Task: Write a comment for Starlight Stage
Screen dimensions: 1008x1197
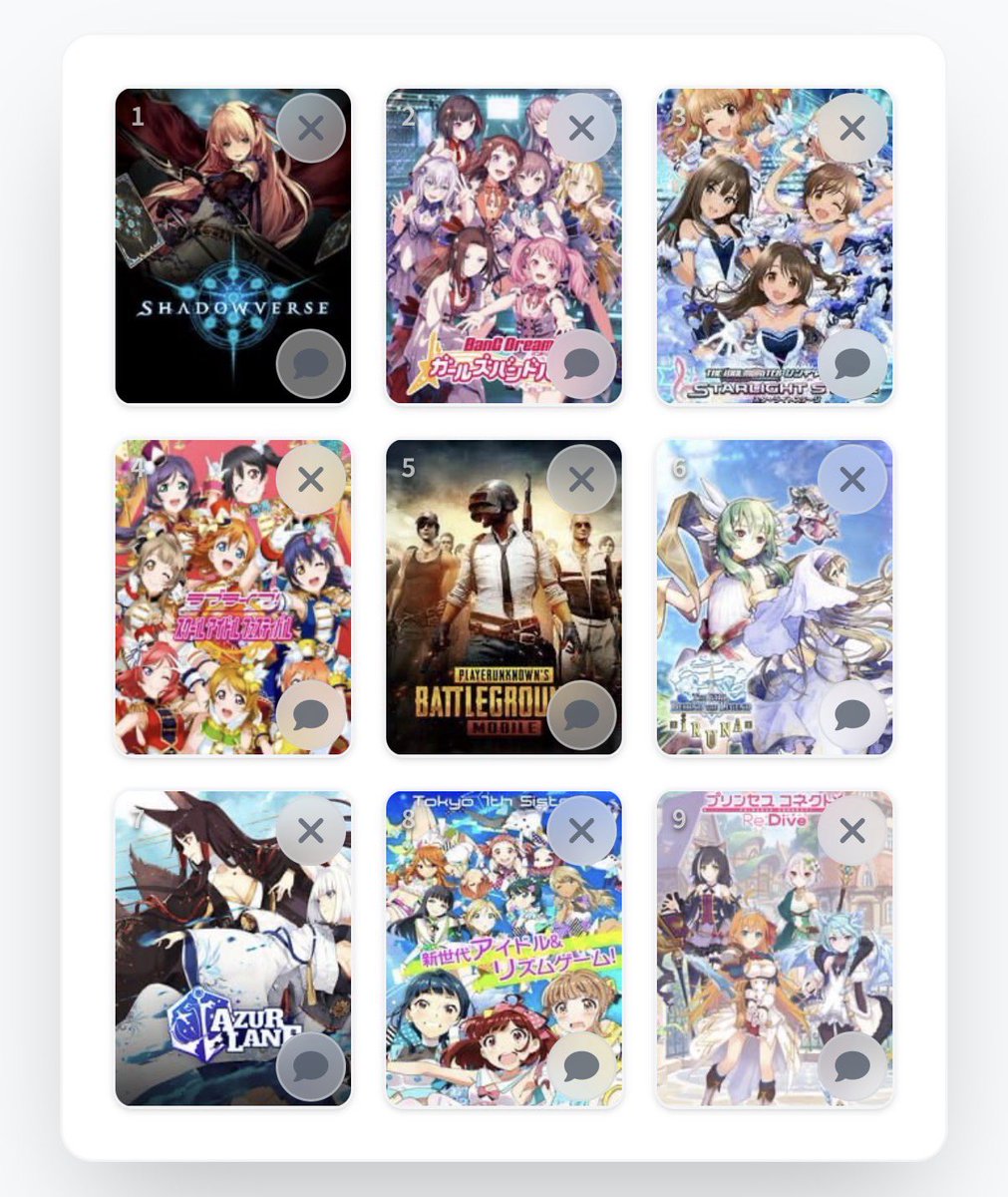Action: [x=851, y=364]
